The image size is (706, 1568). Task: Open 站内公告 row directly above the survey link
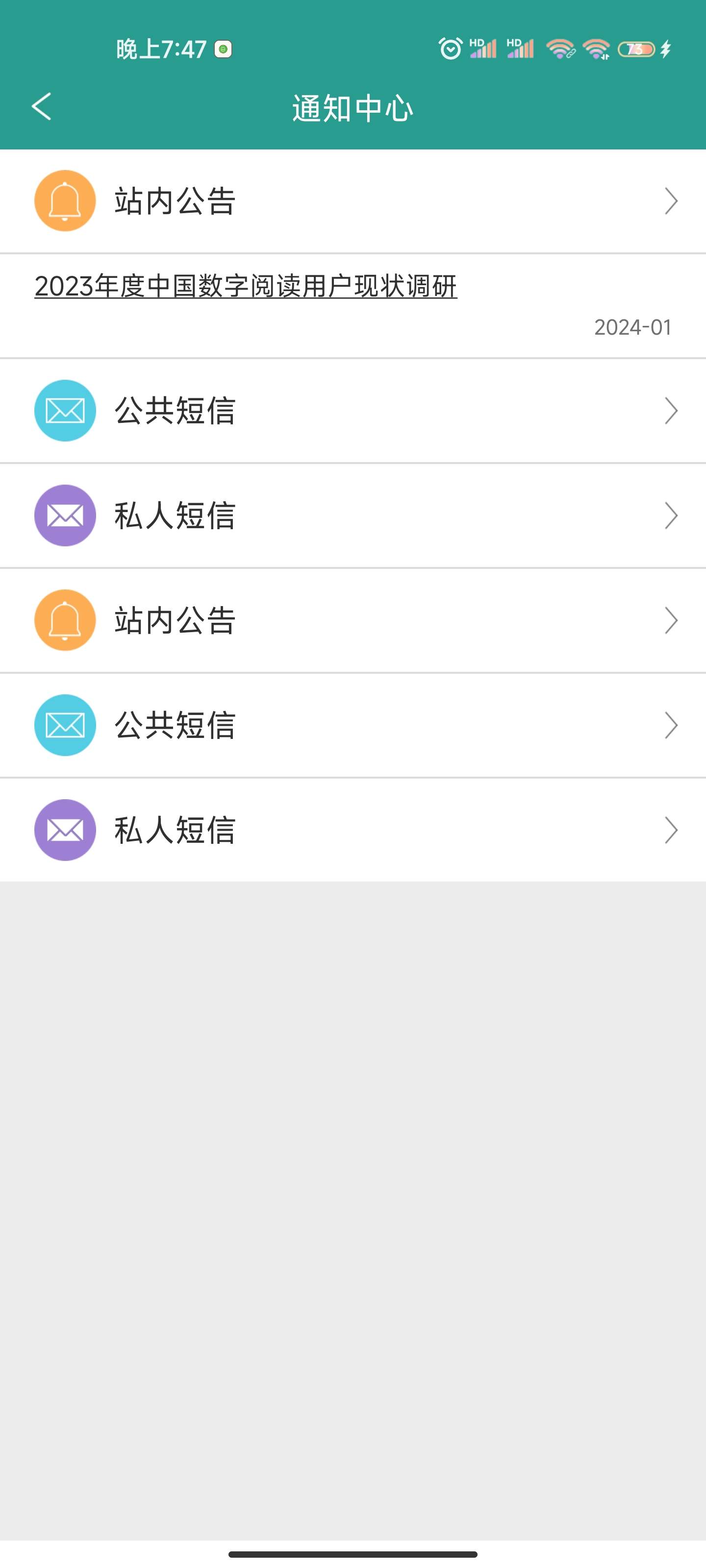(353, 201)
